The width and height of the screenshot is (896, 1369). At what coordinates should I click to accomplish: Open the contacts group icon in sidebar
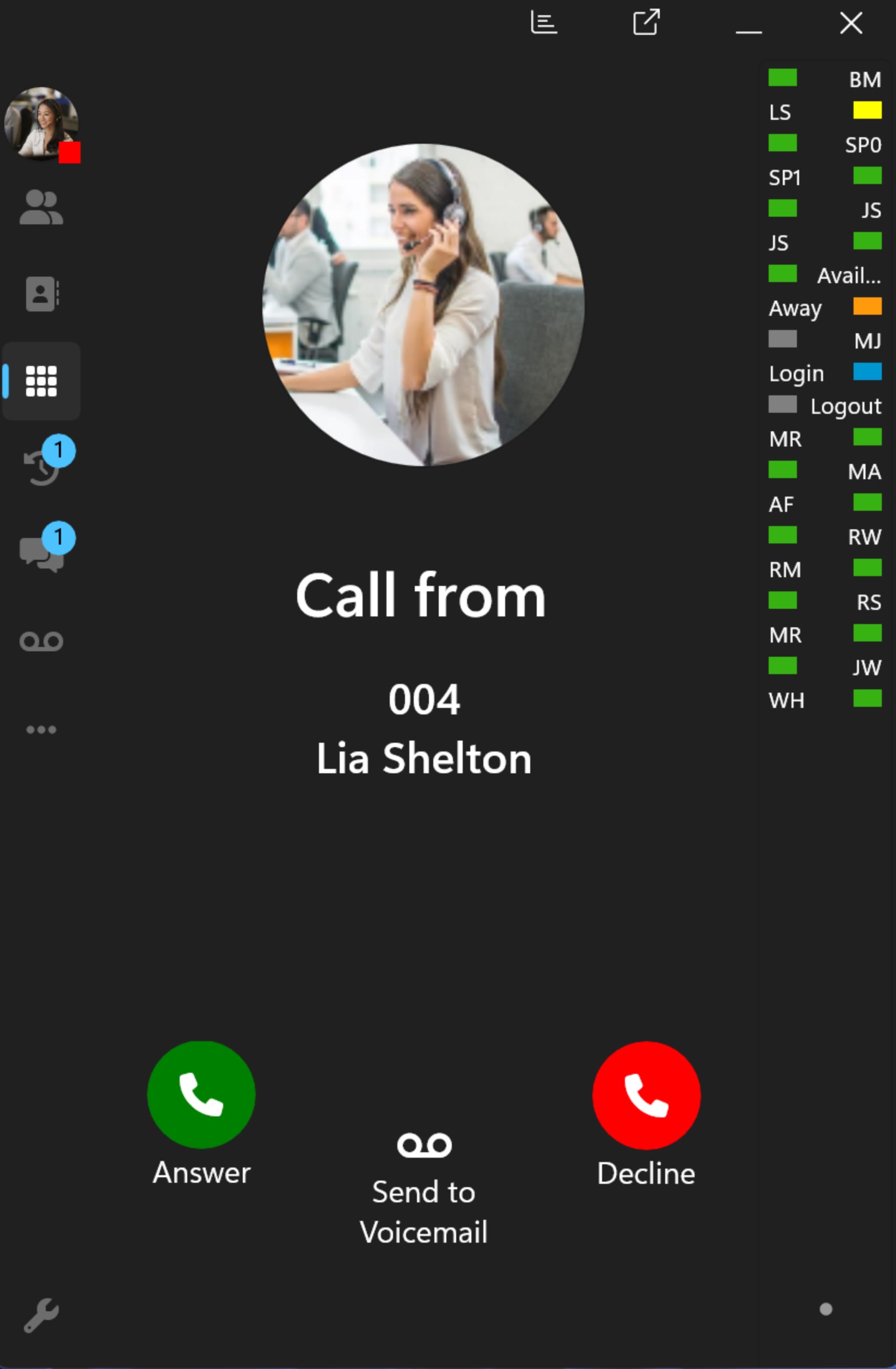41,207
